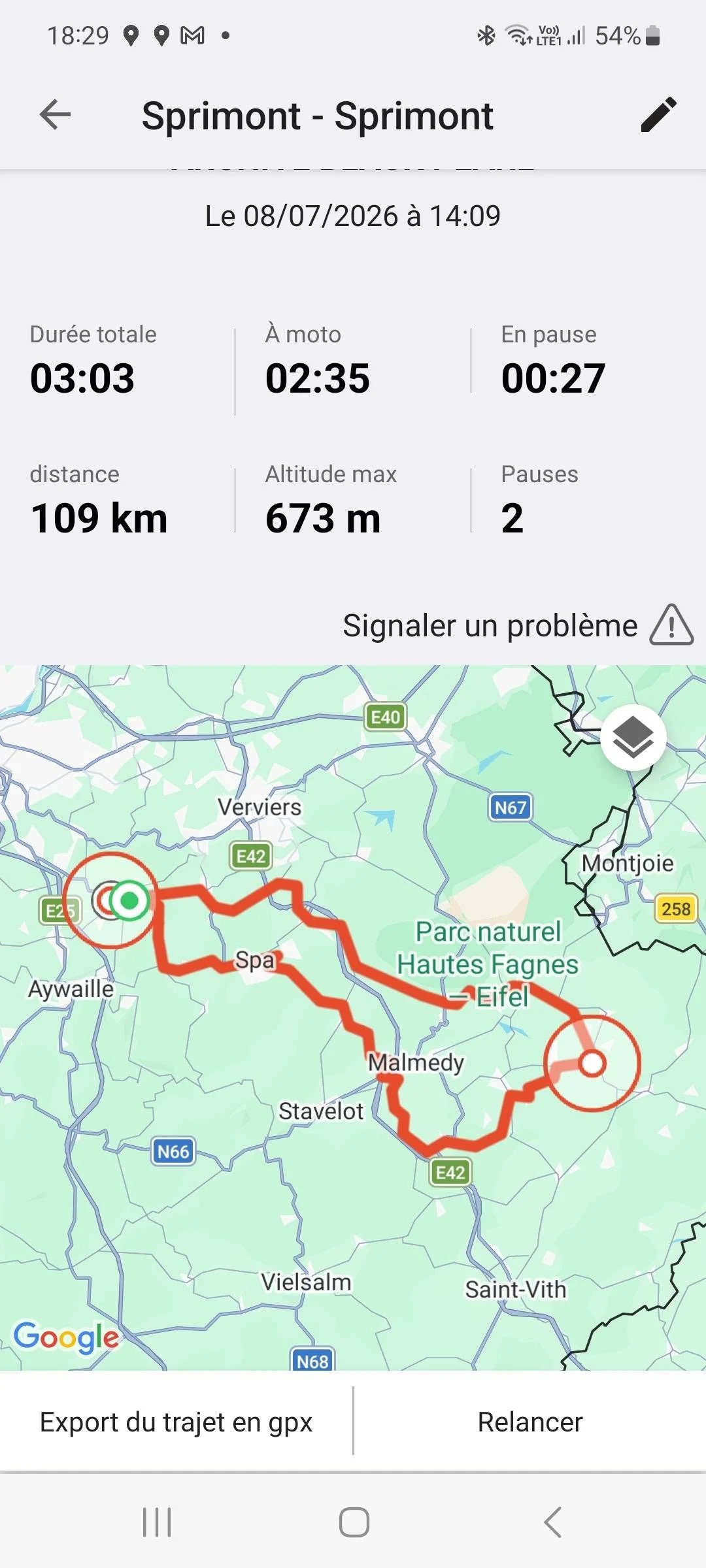Tap Relancer to restart the route
The image size is (706, 1568).
coord(530,1422)
